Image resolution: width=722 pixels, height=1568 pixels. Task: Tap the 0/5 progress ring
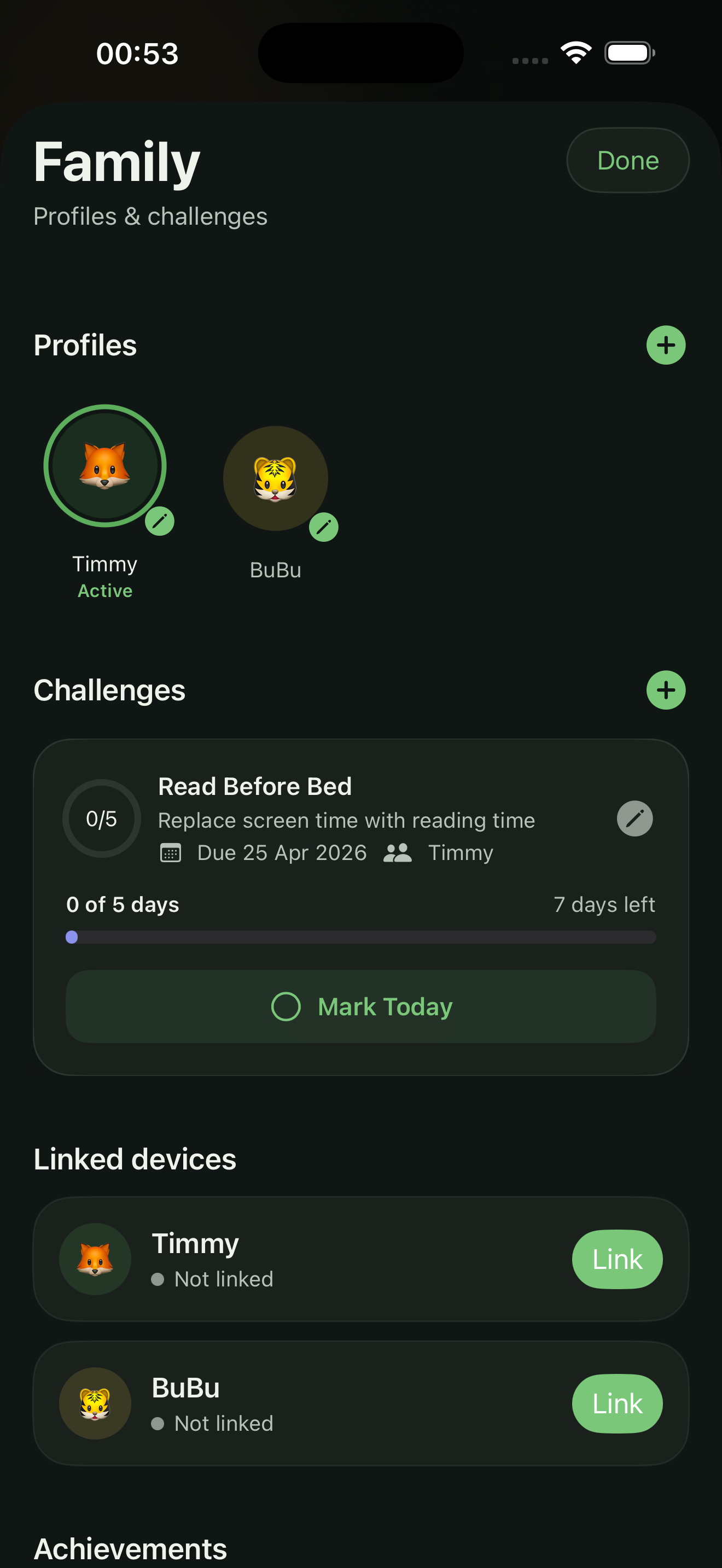click(101, 818)
